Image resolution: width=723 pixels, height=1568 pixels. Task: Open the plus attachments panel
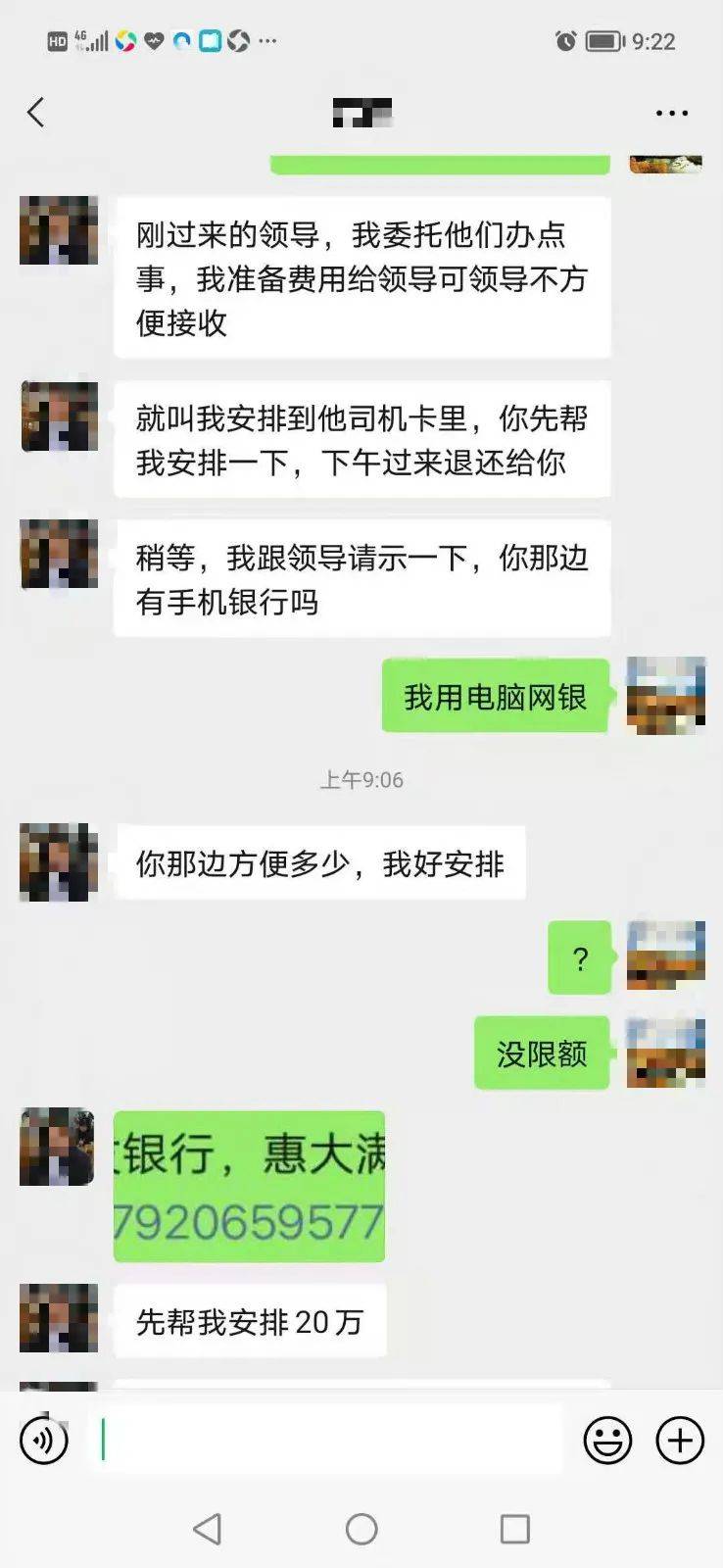pos(680,1441)
